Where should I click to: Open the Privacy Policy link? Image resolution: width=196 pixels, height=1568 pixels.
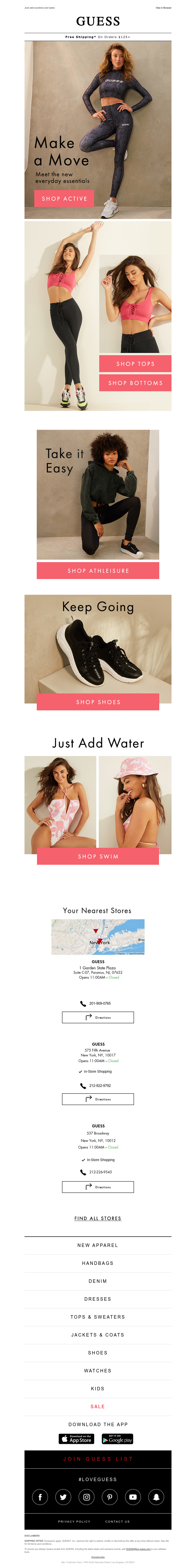pos(74,1521)
